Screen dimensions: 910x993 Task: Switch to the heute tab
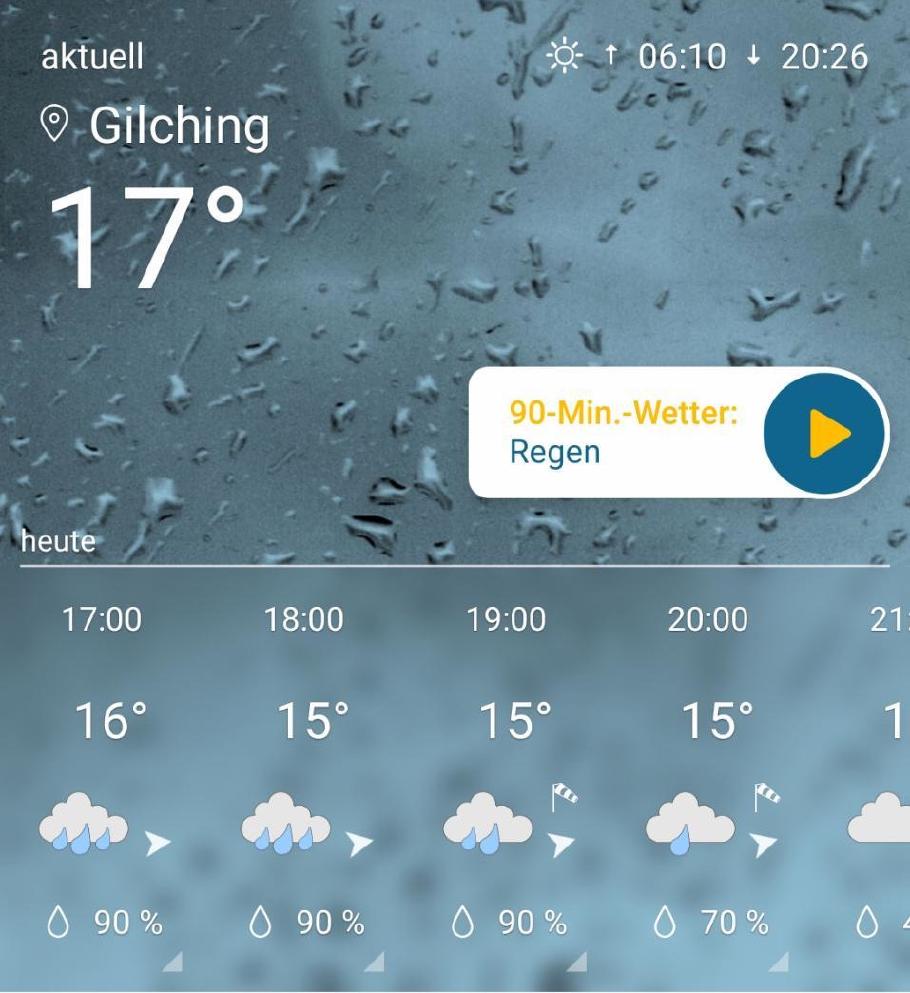coord(58,541)
